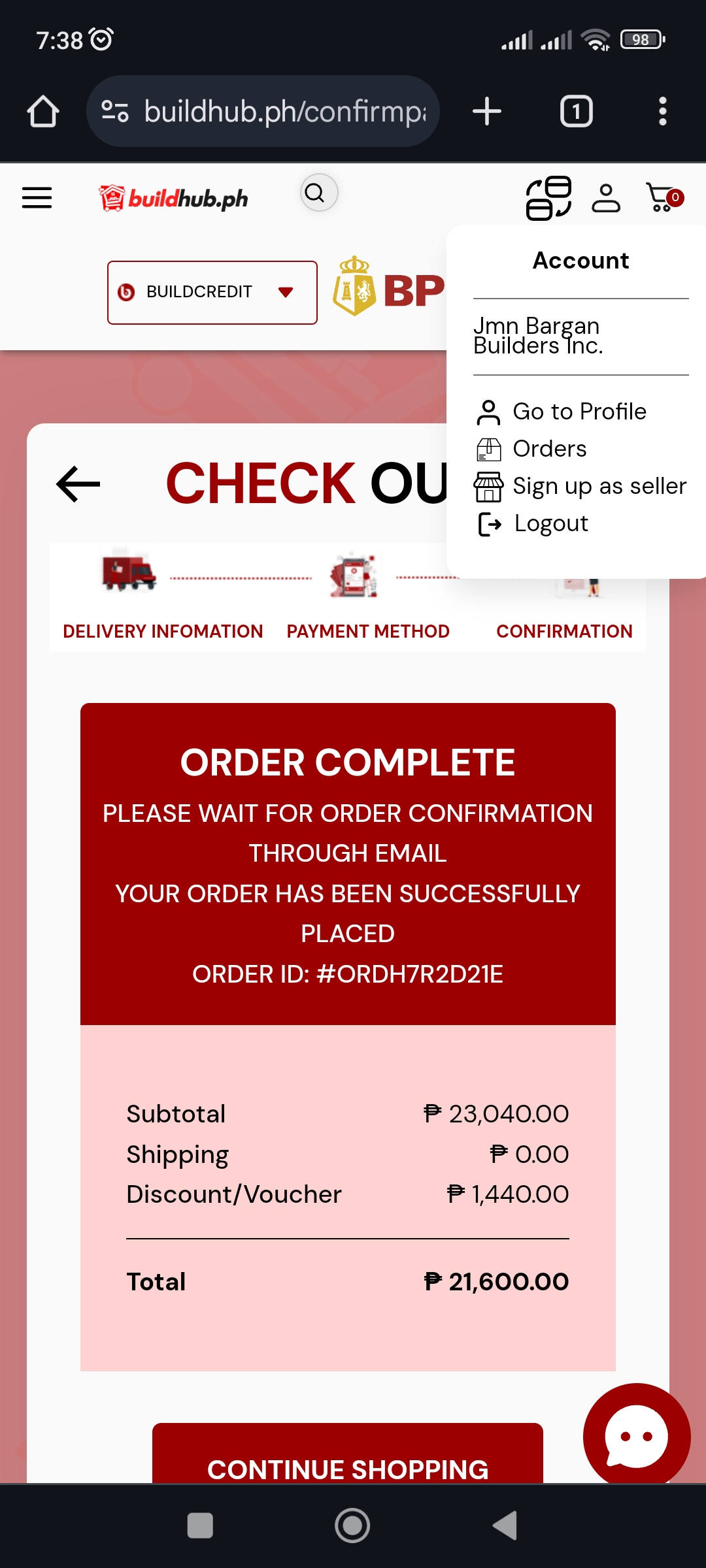This screenshot has height=1568, width=706.
Task: Tap the compare/switch icon in header
Action: pyautogui.click(x=548, y=198)
